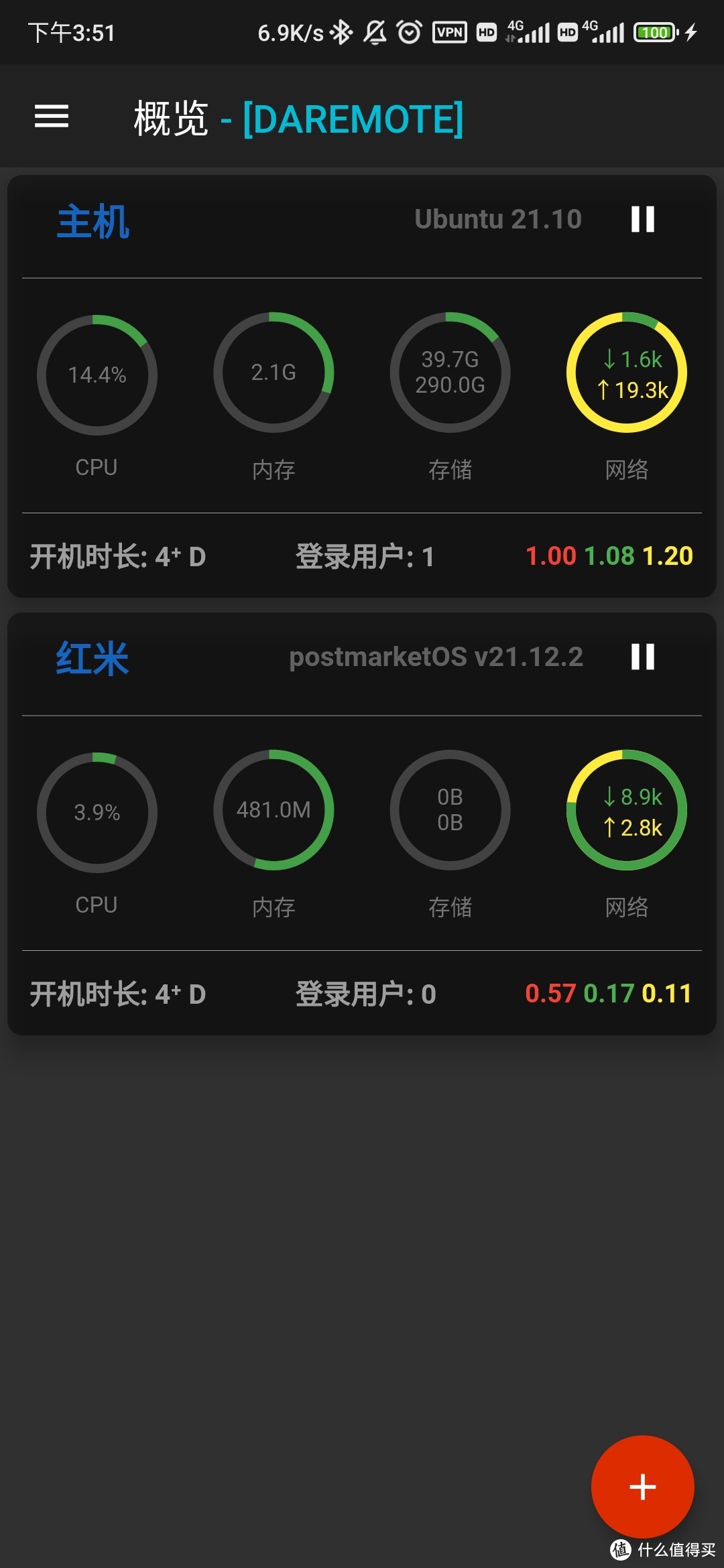View 内存 memory details for 主机

274,373
